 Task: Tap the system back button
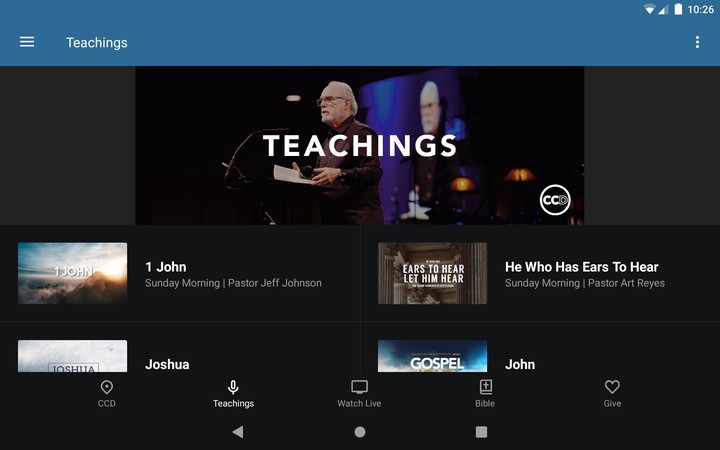point(237,432)
